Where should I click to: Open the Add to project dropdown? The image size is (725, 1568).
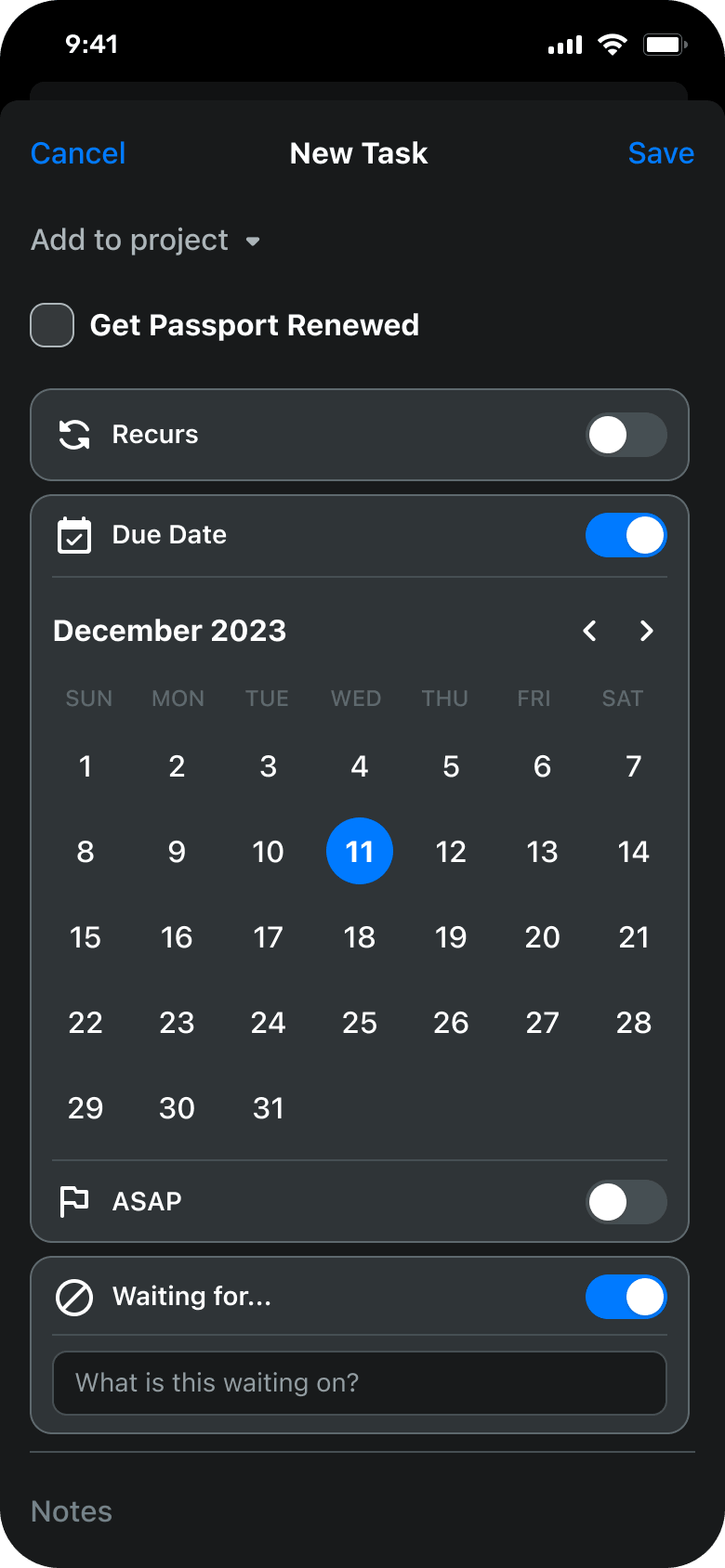146,240
